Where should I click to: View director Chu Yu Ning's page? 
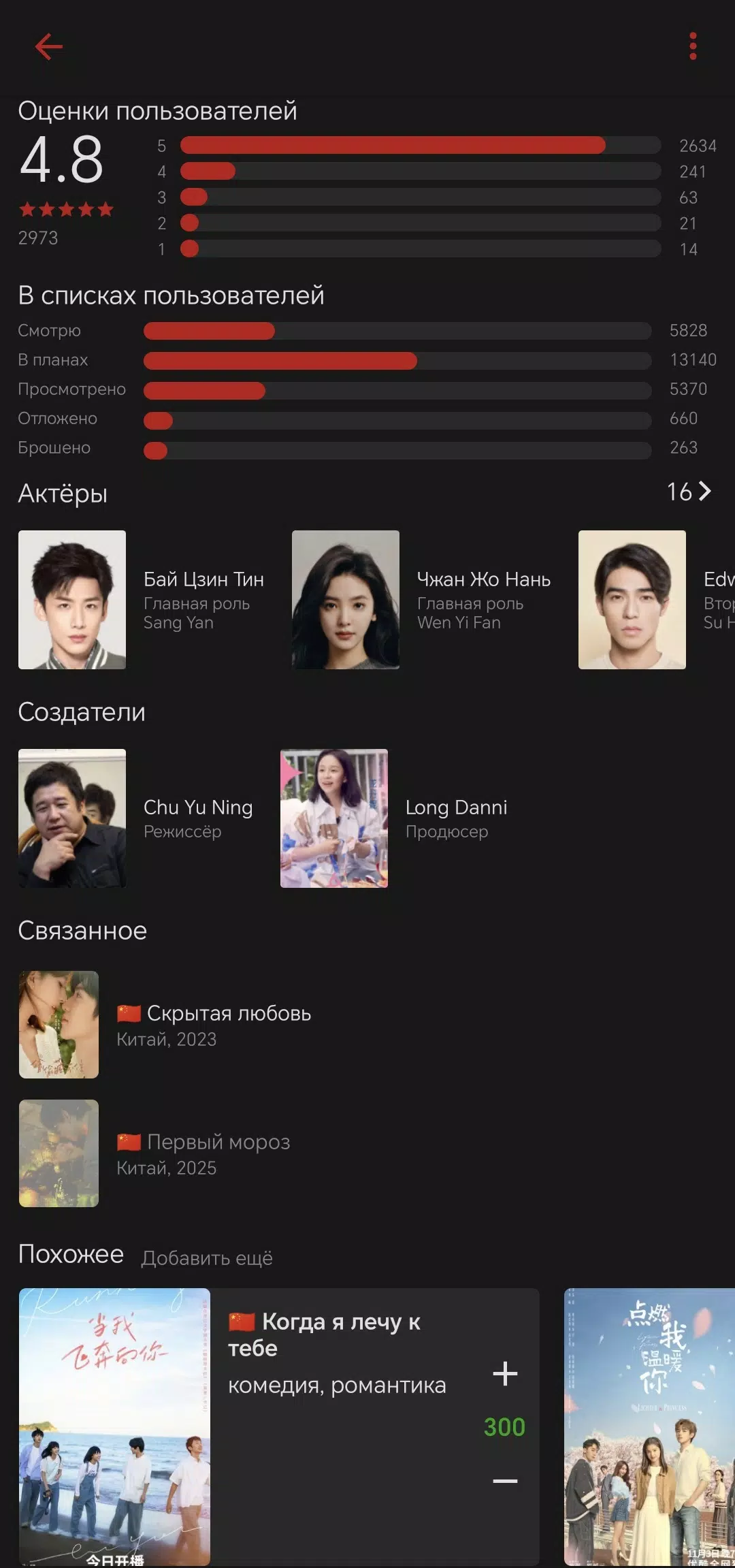[x=136, y=818]
